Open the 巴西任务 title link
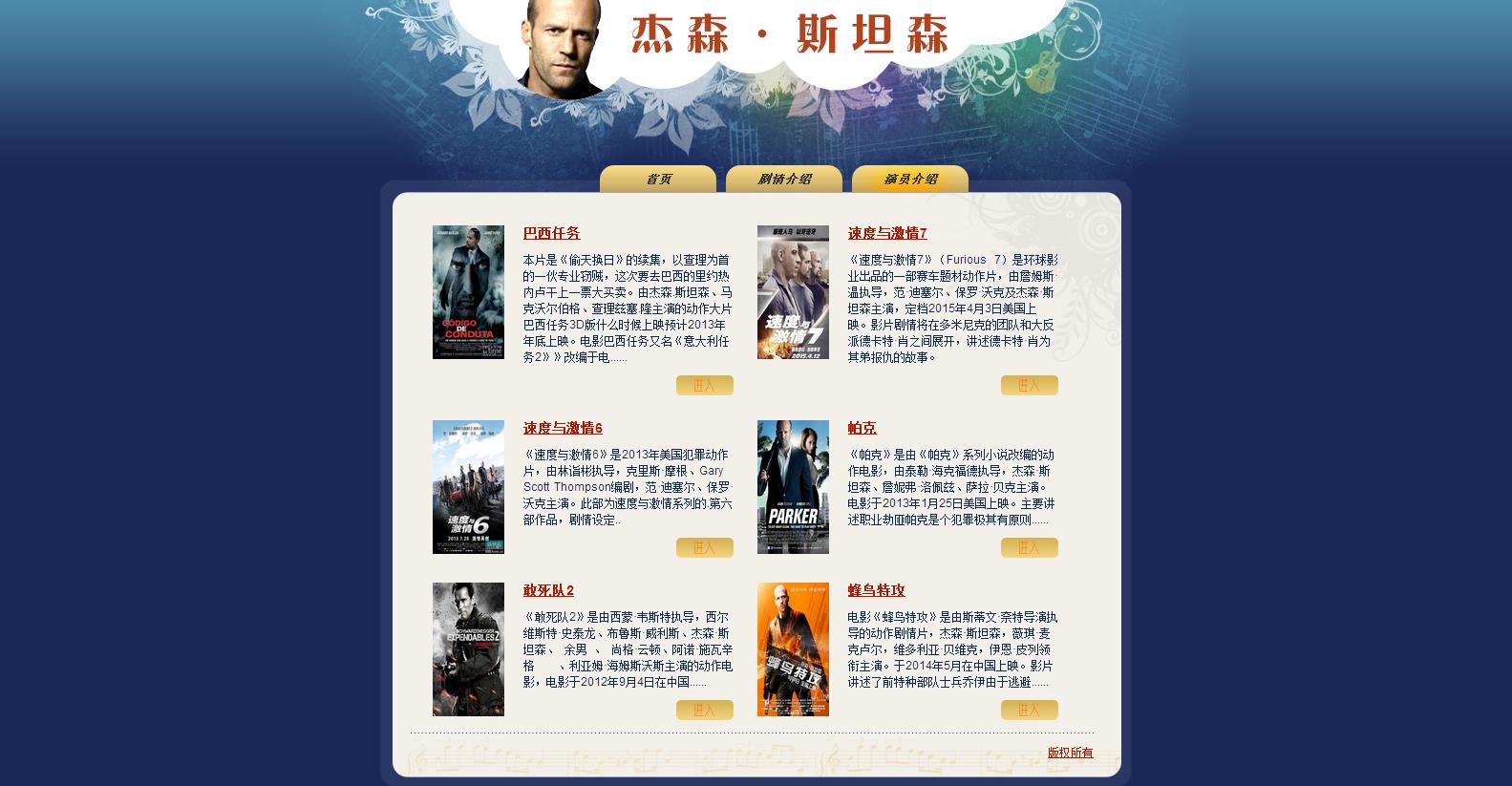Screen dimensions: 1512x786 pyautogui.click(x=551, y=233)
